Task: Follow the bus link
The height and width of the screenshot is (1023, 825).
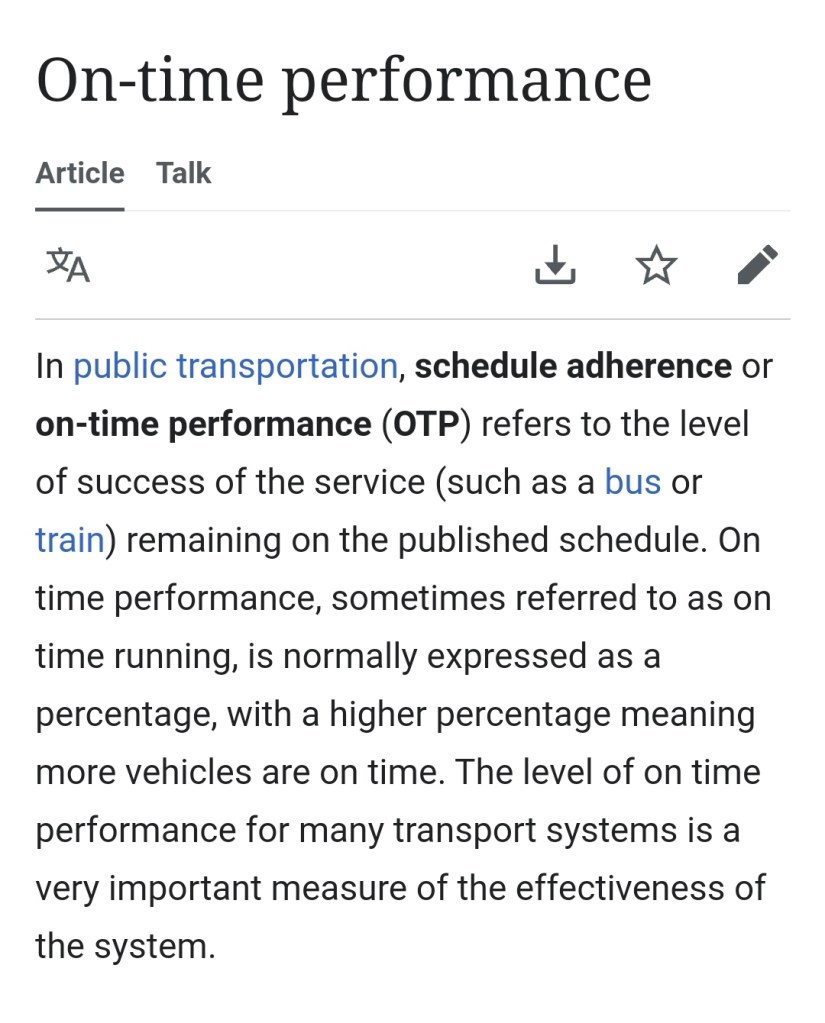Action: click(632, 482)
